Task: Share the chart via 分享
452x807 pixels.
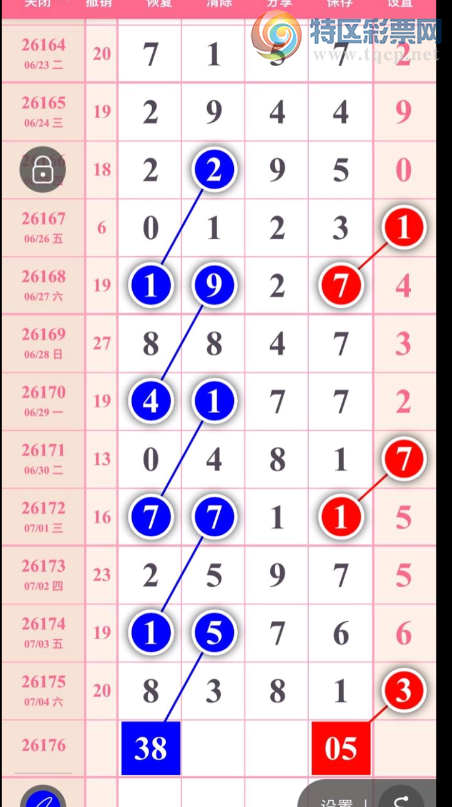Action: 280,3
